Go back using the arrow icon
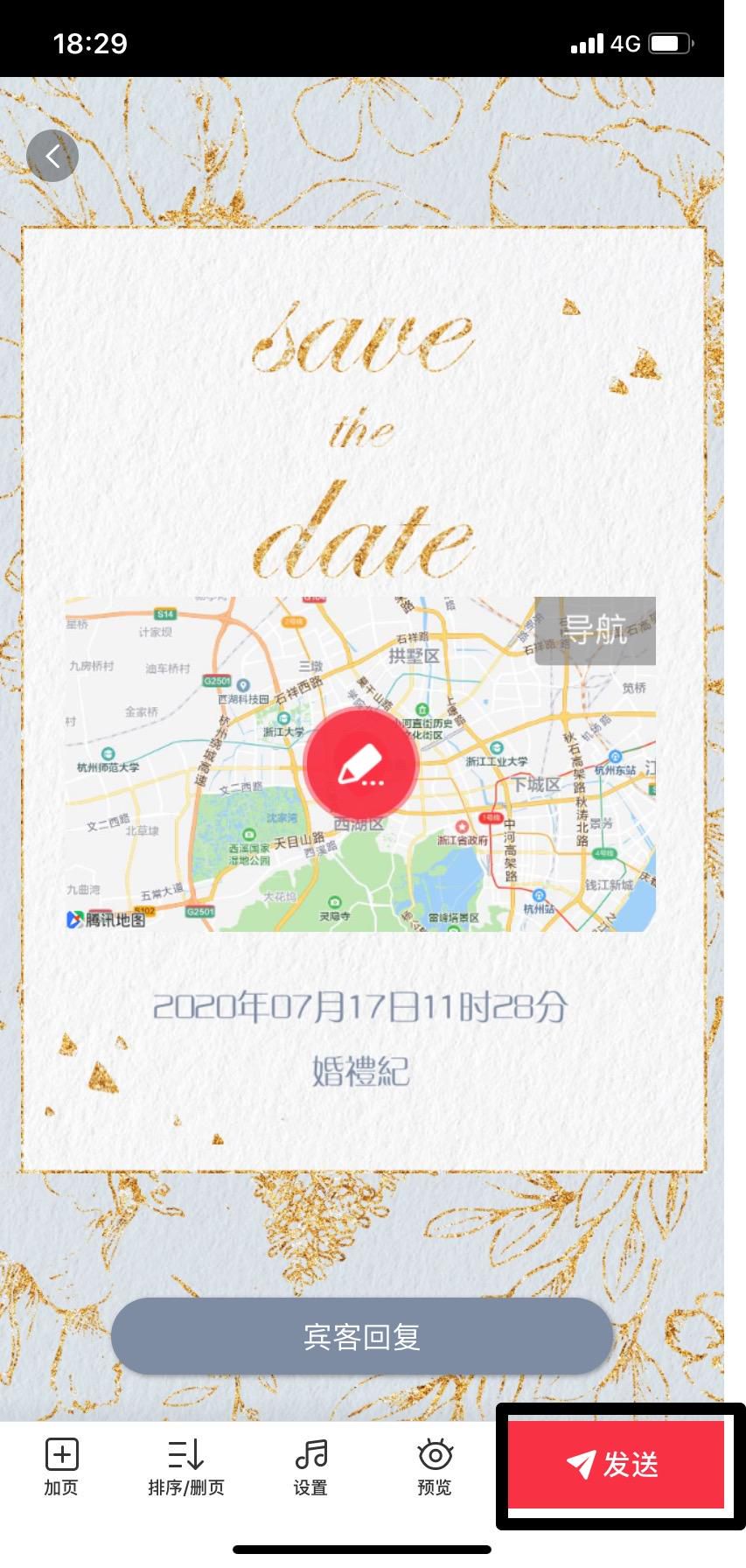Screen dimensions: 746x1568 pos(52,156)
